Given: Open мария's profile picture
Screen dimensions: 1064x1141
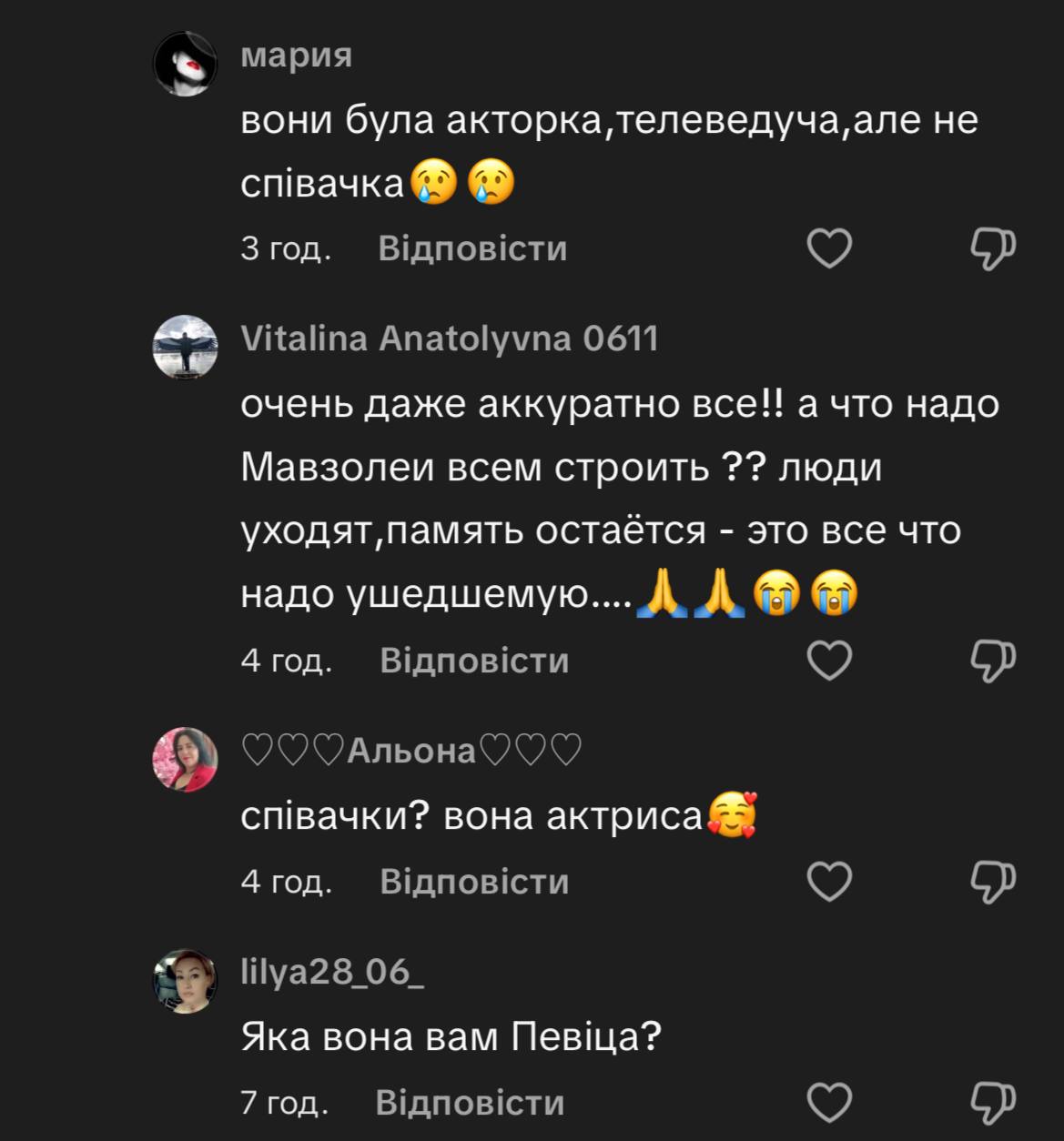Looking at the screenshot, I should [x=185, y=62].
